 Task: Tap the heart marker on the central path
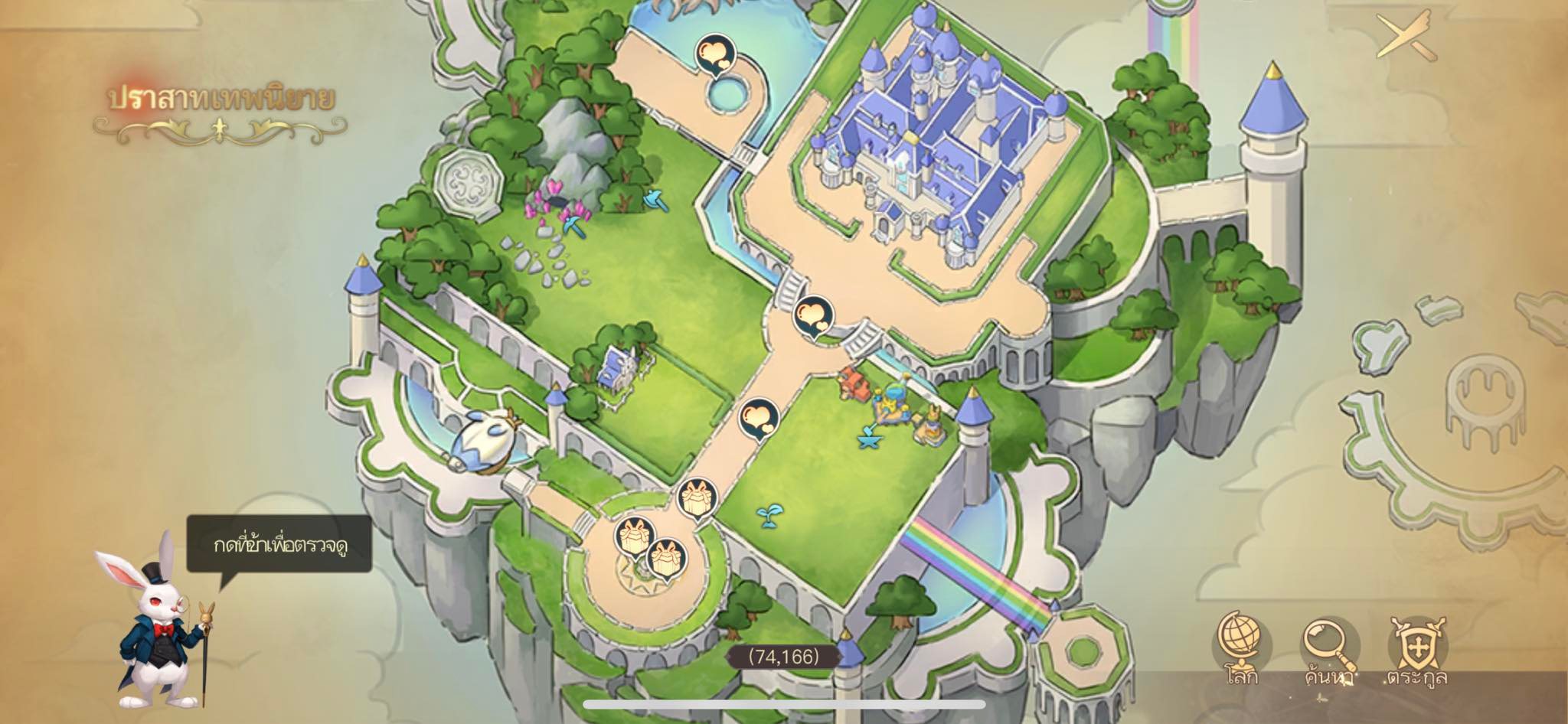click(758, 418)
